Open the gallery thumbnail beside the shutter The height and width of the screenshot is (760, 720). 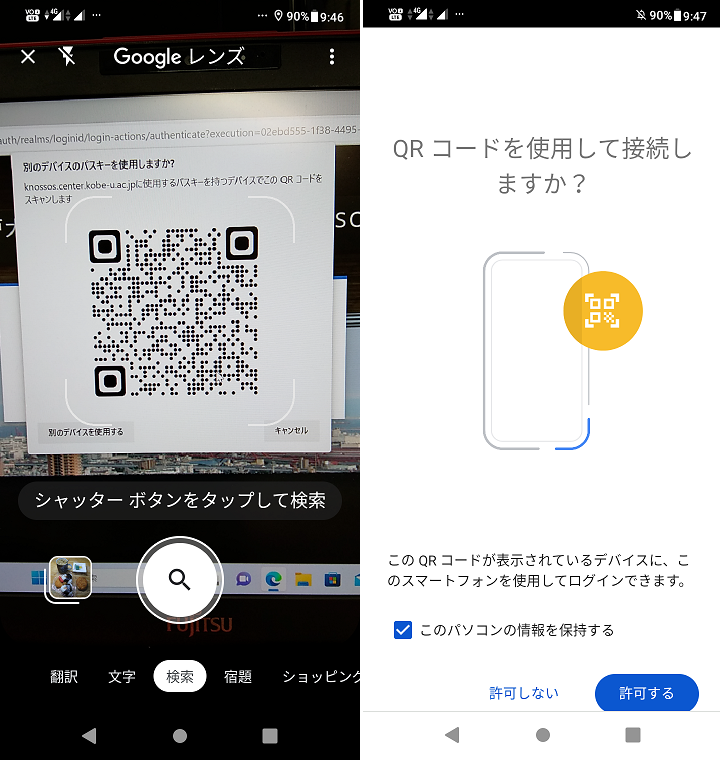click(x=70, y=578)
